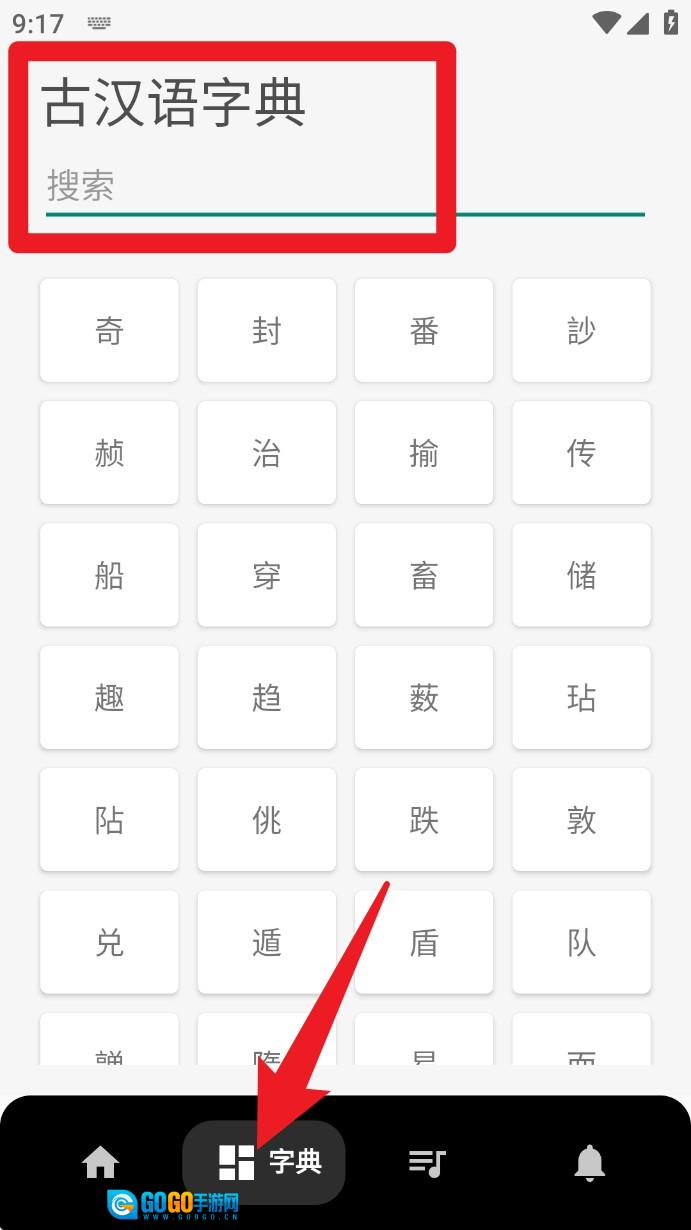This screenshot has height=1230, width=691.
Task: Open the home tab
Action: click(101, 1162)
